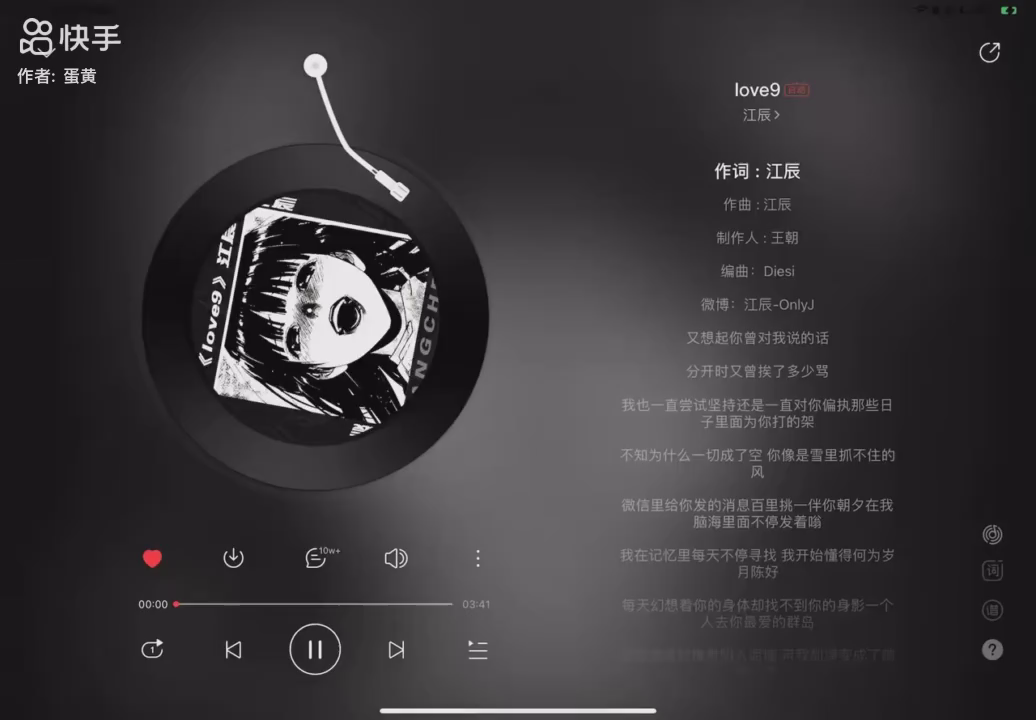The width and height of the screenshot is (1036, 720).
Task: Tap the spinning disc icon above 词
Action: click(x=992, y=534)
